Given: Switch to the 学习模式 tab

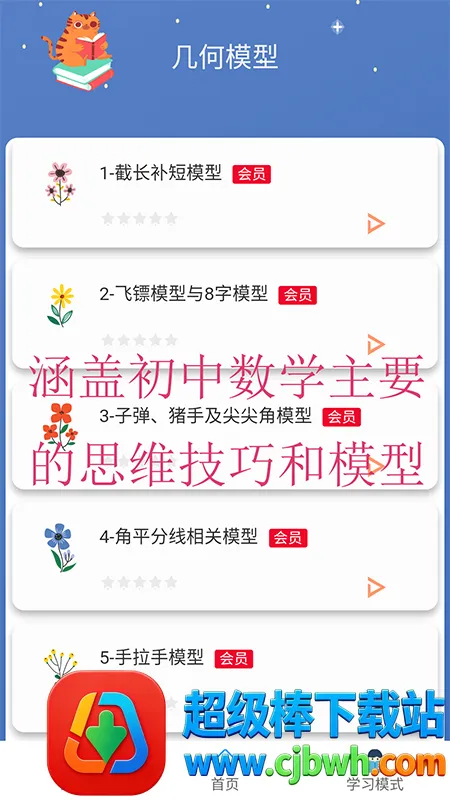Looking at the screenshot, I should [x=375, y=773].
